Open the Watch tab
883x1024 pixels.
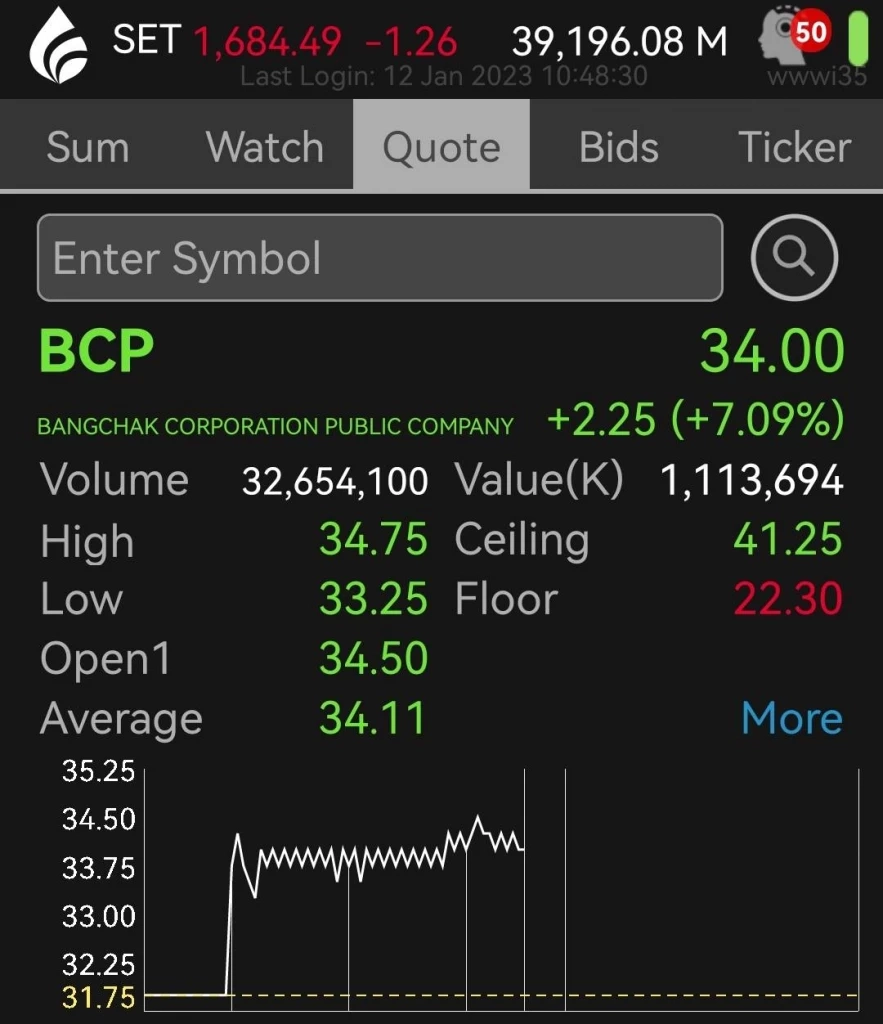pos(265,148)
